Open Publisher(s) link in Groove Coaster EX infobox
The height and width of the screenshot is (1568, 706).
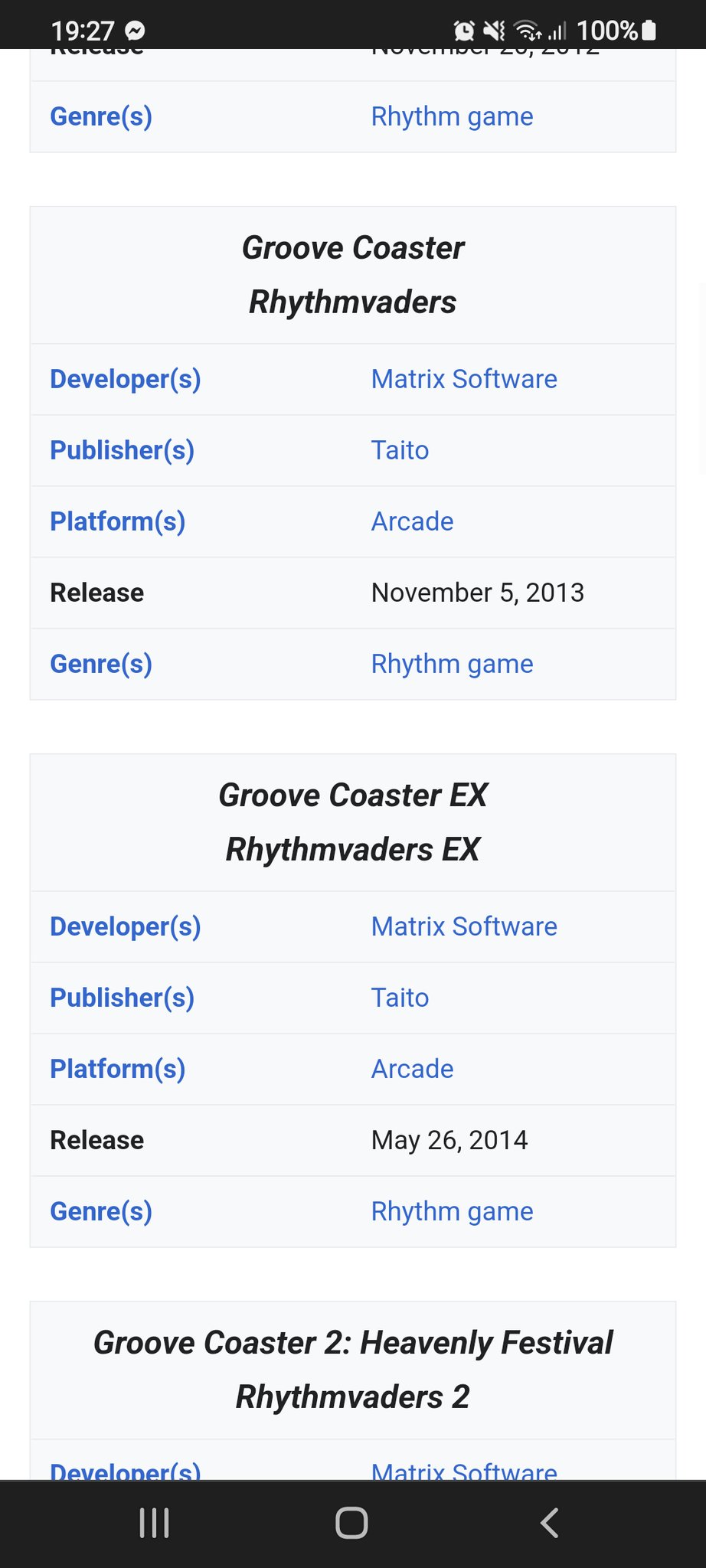click(122, 998)
